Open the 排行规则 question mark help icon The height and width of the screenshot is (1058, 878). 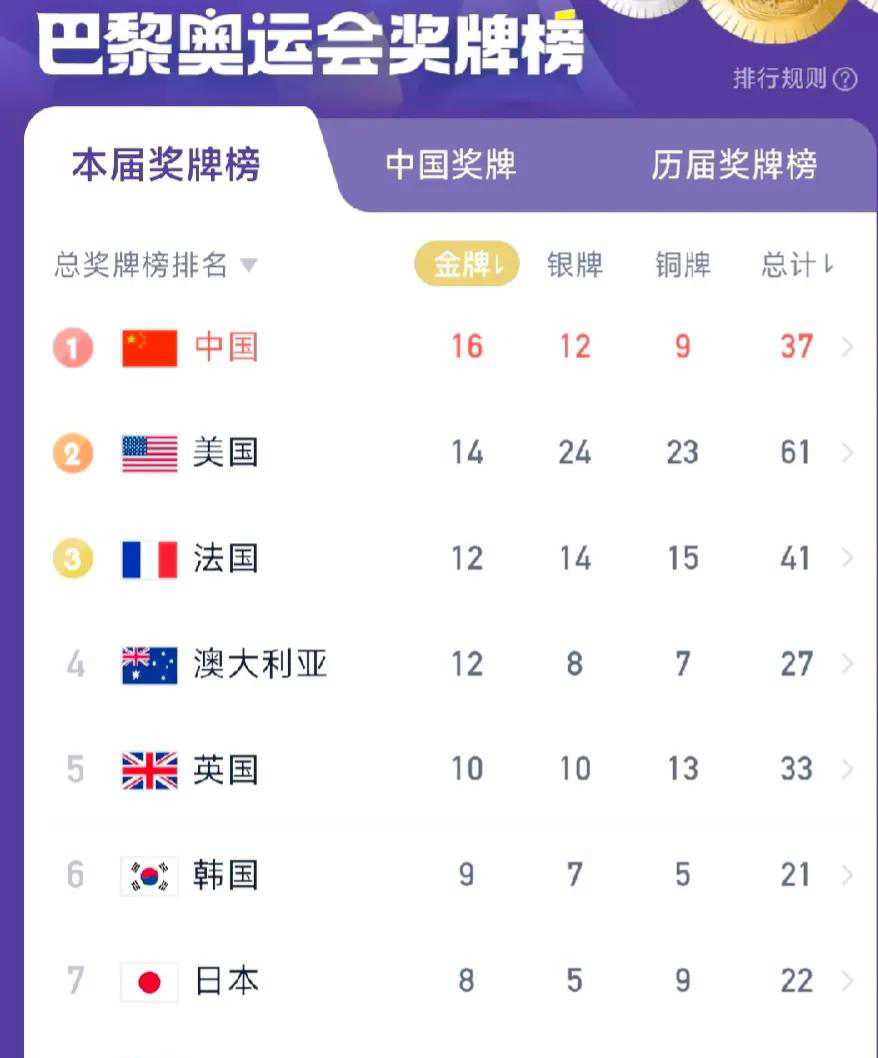click(x=847, y=77)
